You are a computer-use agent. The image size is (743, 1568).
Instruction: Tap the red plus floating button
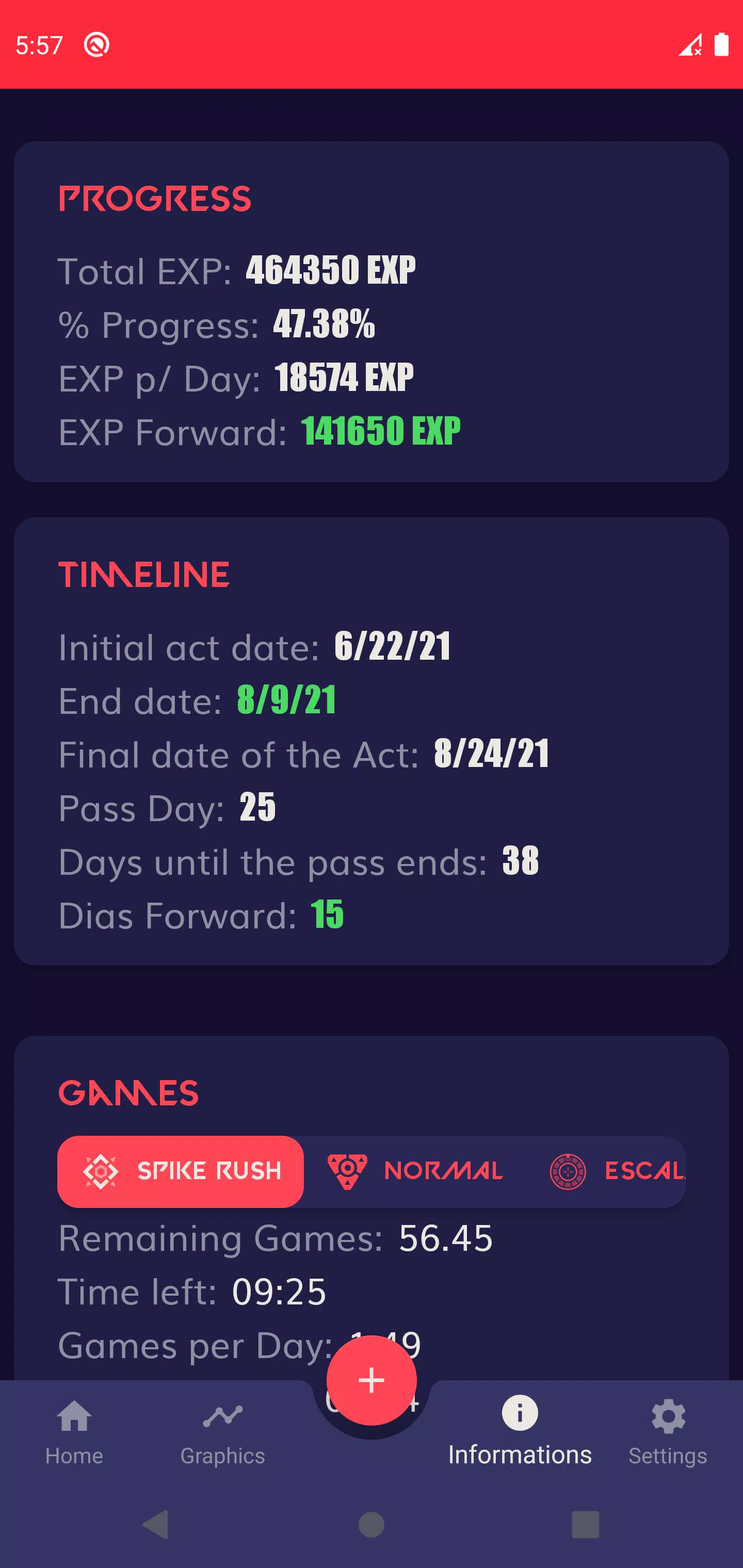(372, 1380)
